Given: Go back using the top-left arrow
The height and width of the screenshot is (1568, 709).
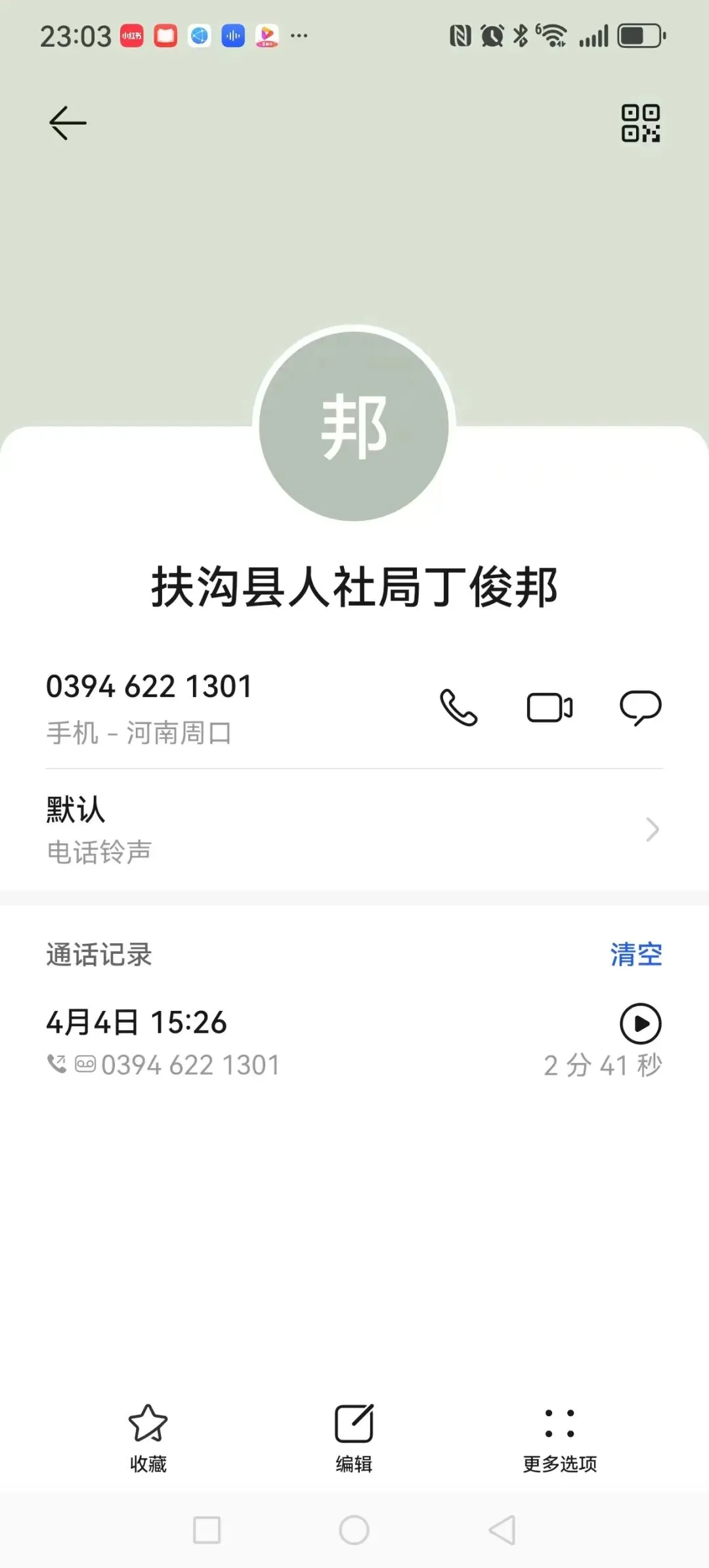Looking at the screenshot, I should [68, 123].
